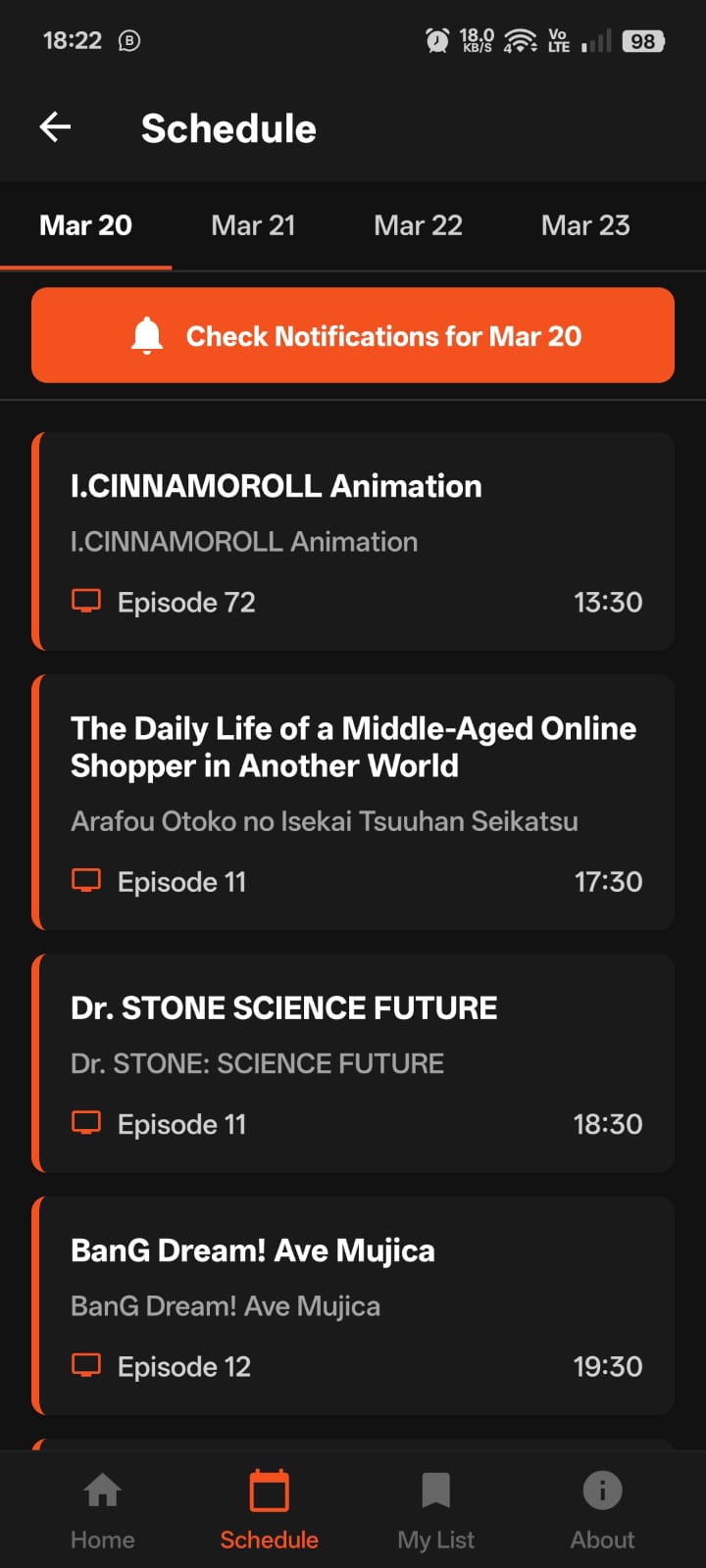Viewport: 706px width, 1568px height.
Task: Go back using the arrow icon
Action: coord(56,127)
